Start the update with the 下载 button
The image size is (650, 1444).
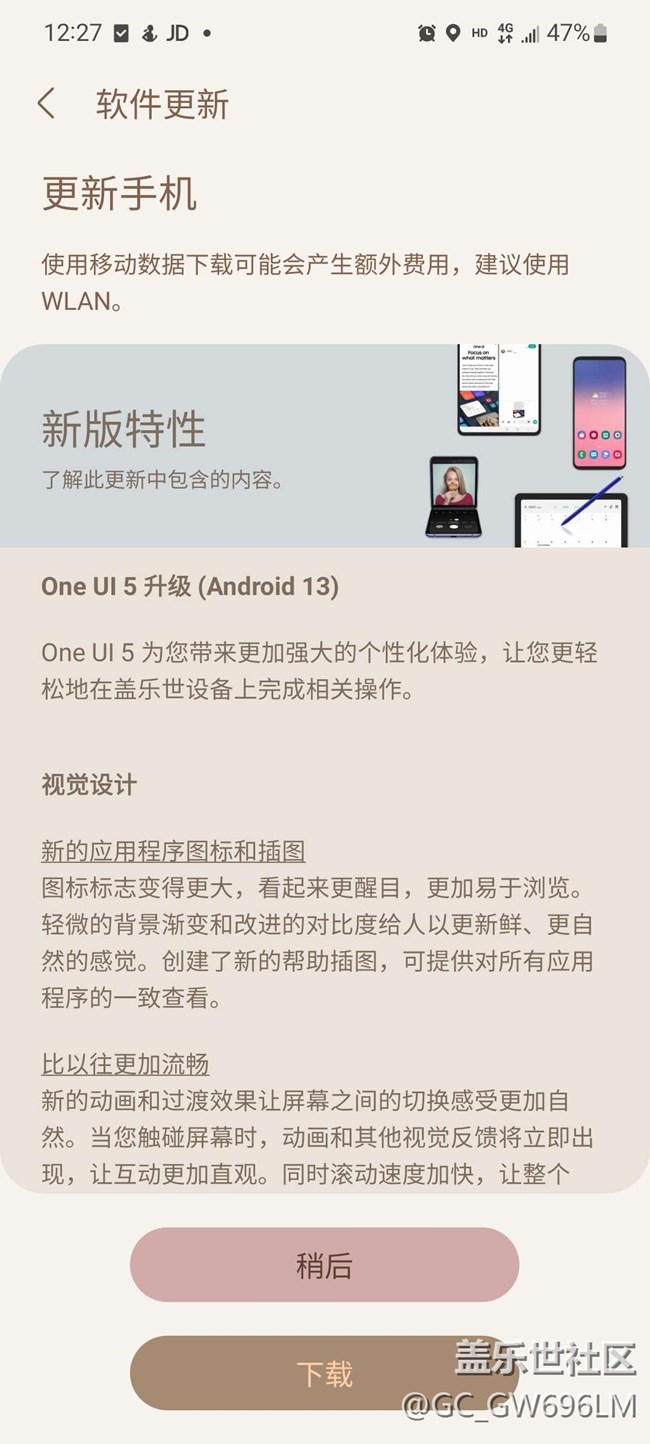click(324, 1373)
